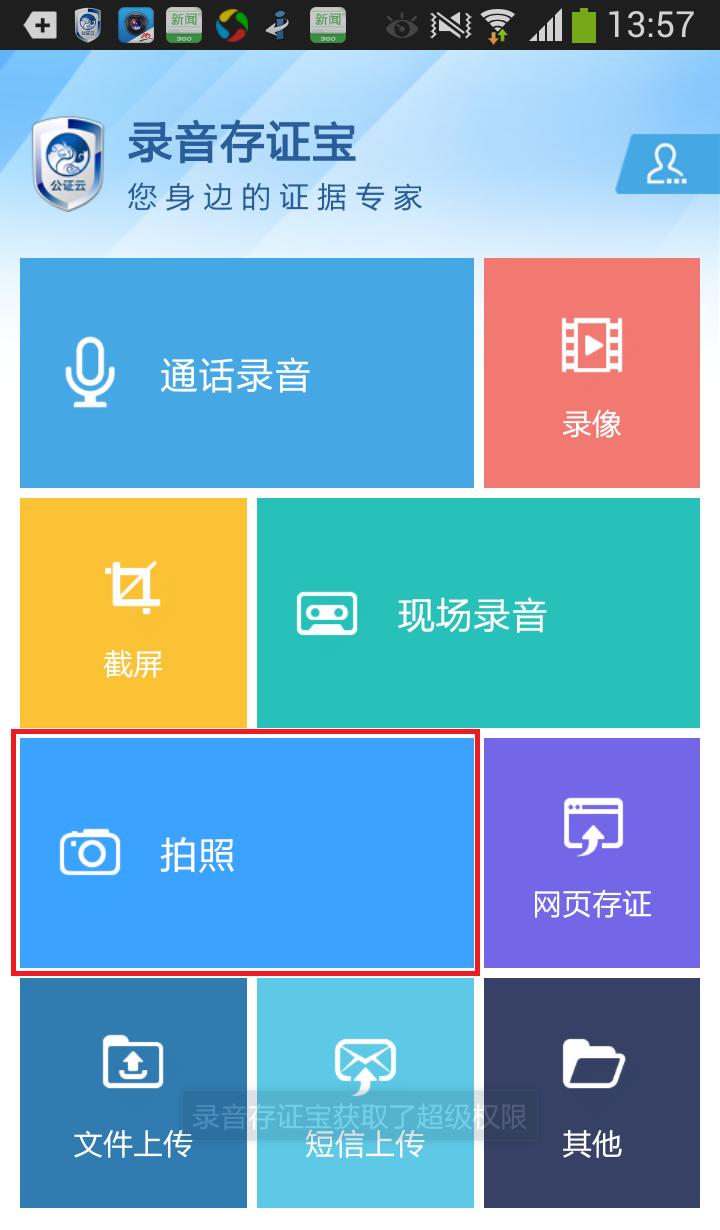This screenshot has width=720, height=1230.
Task: Open the 截屏 screenshot tile
Action: (x=133, y=612)
